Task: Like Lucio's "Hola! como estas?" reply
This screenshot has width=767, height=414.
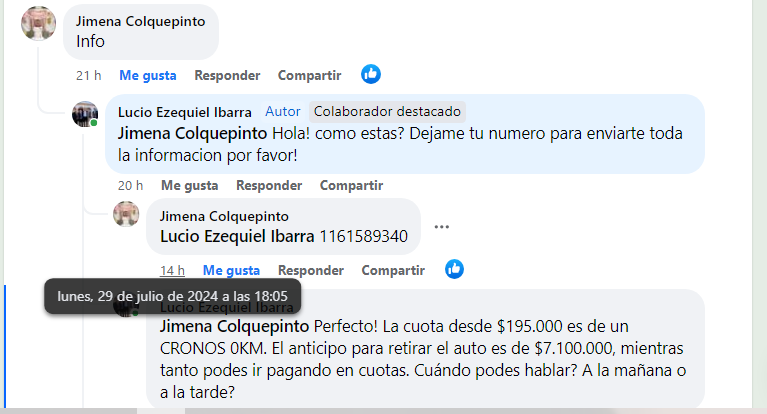Action: [189, 185]
